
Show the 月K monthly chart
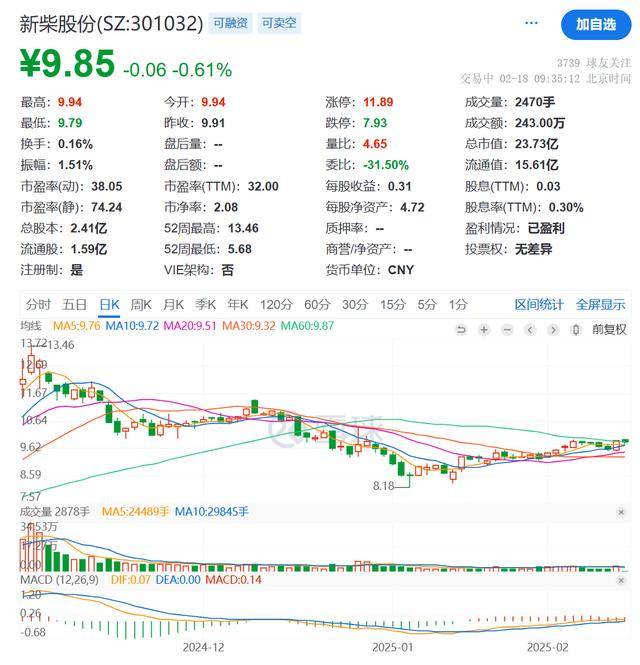click(x=173, y=305)
